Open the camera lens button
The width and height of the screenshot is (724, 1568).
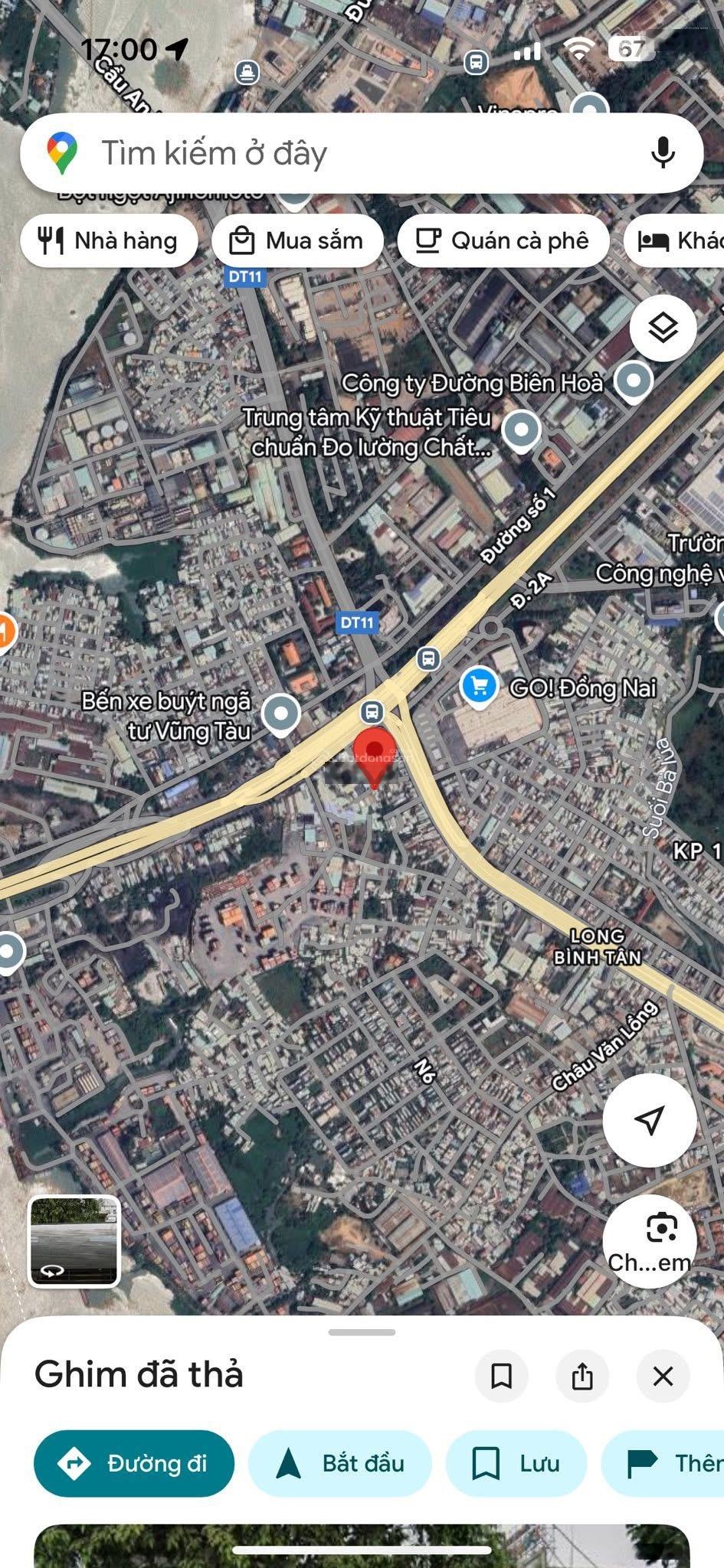coord(649,1240)
